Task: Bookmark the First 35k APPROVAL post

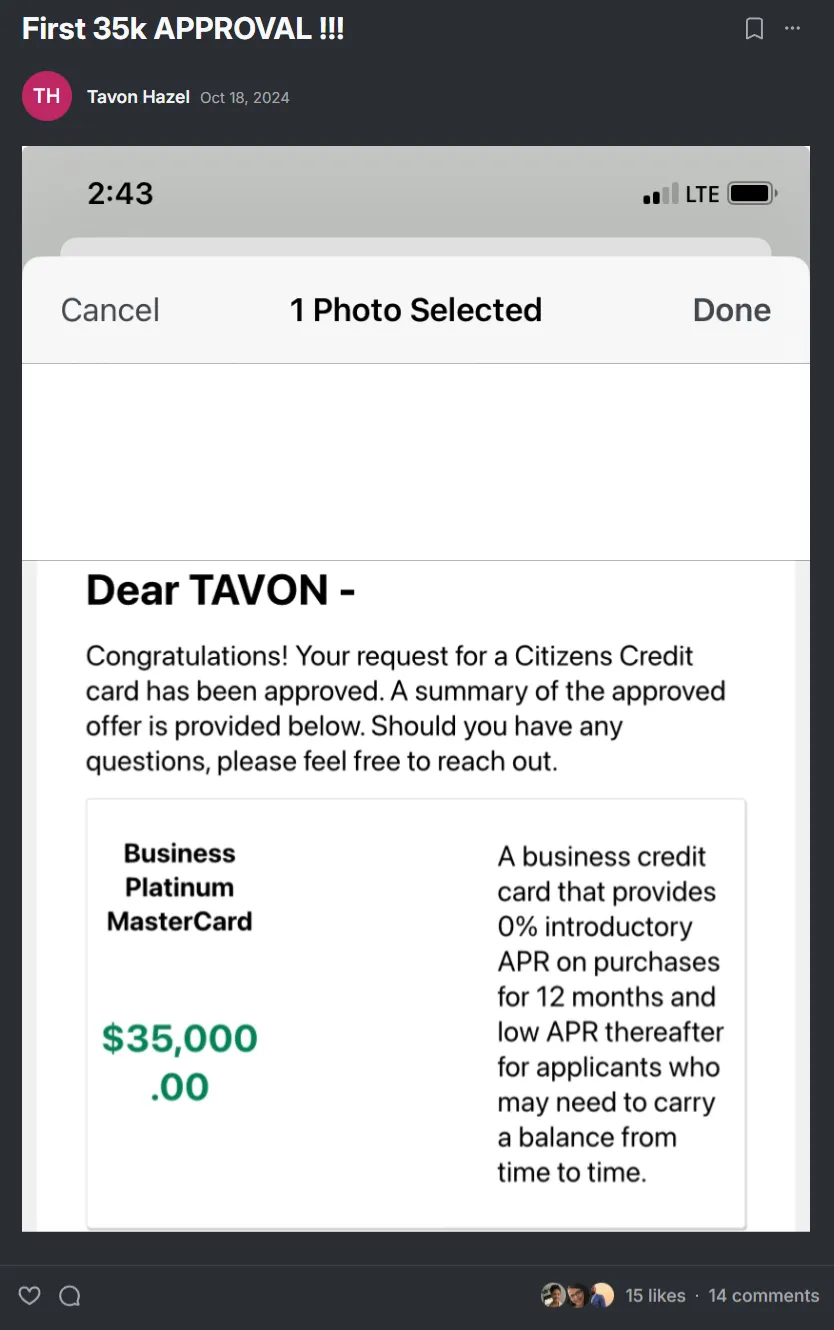Action: tap(754, 29)
